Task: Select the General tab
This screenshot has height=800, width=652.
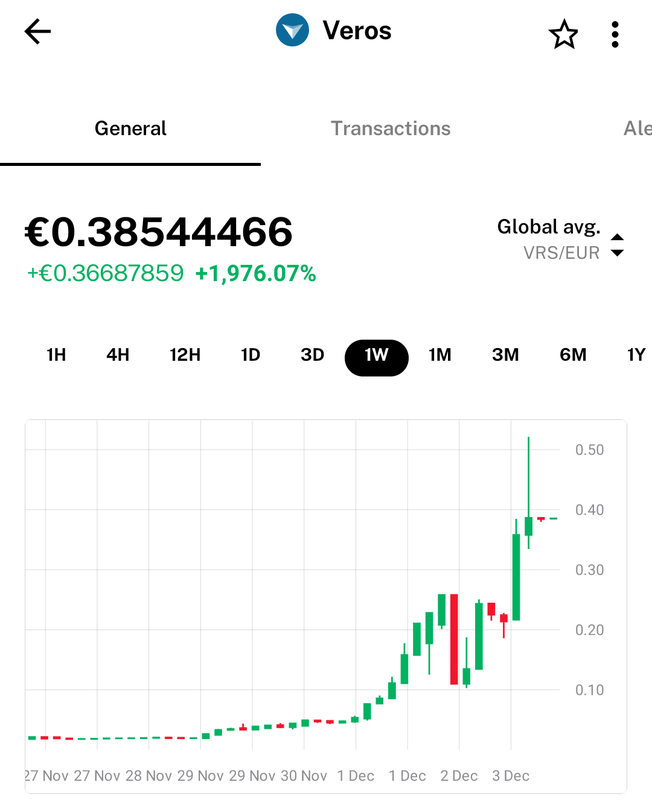Action: click(130, 128)
